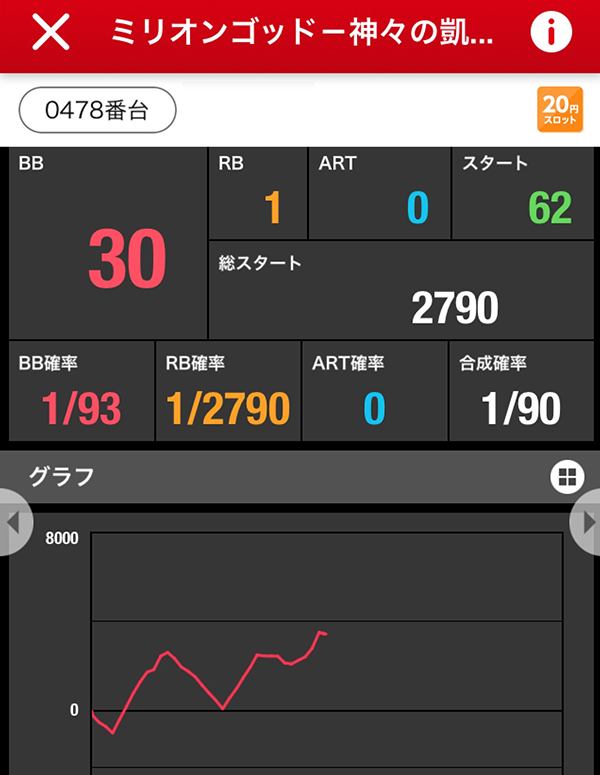Open the info icon in the header

(x=550, y=33)
